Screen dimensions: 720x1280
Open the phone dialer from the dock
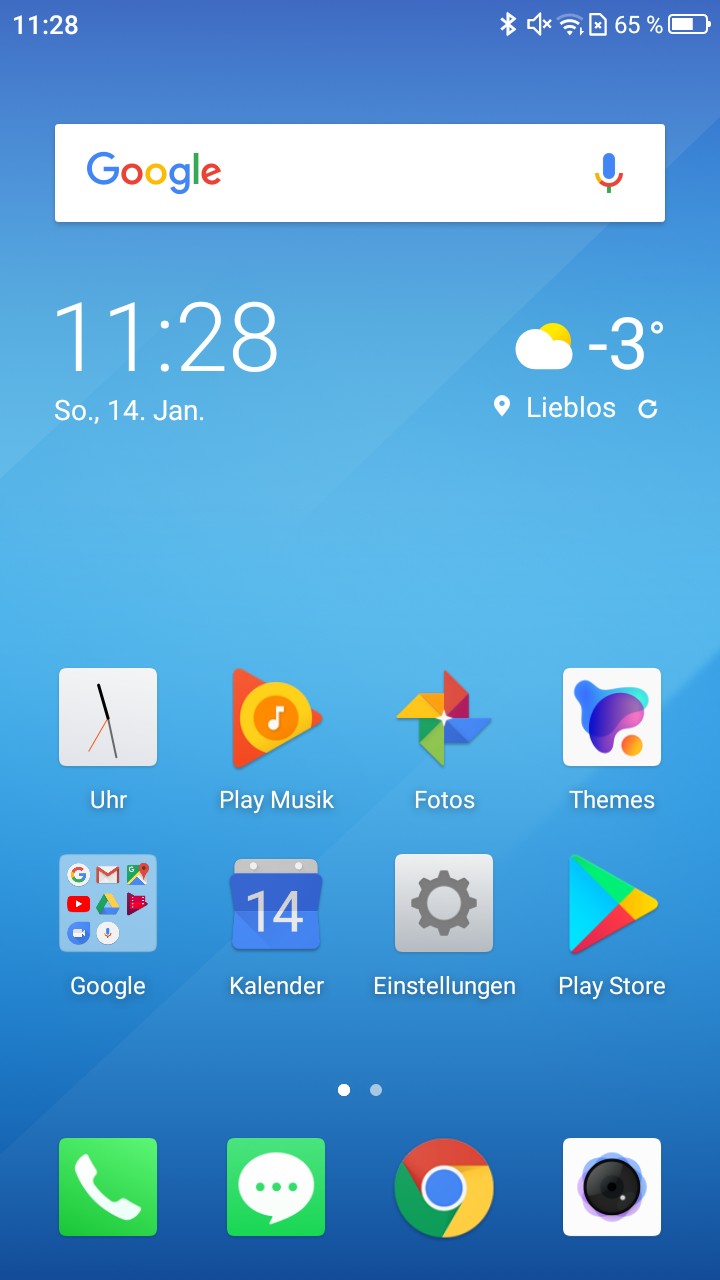108,1187
